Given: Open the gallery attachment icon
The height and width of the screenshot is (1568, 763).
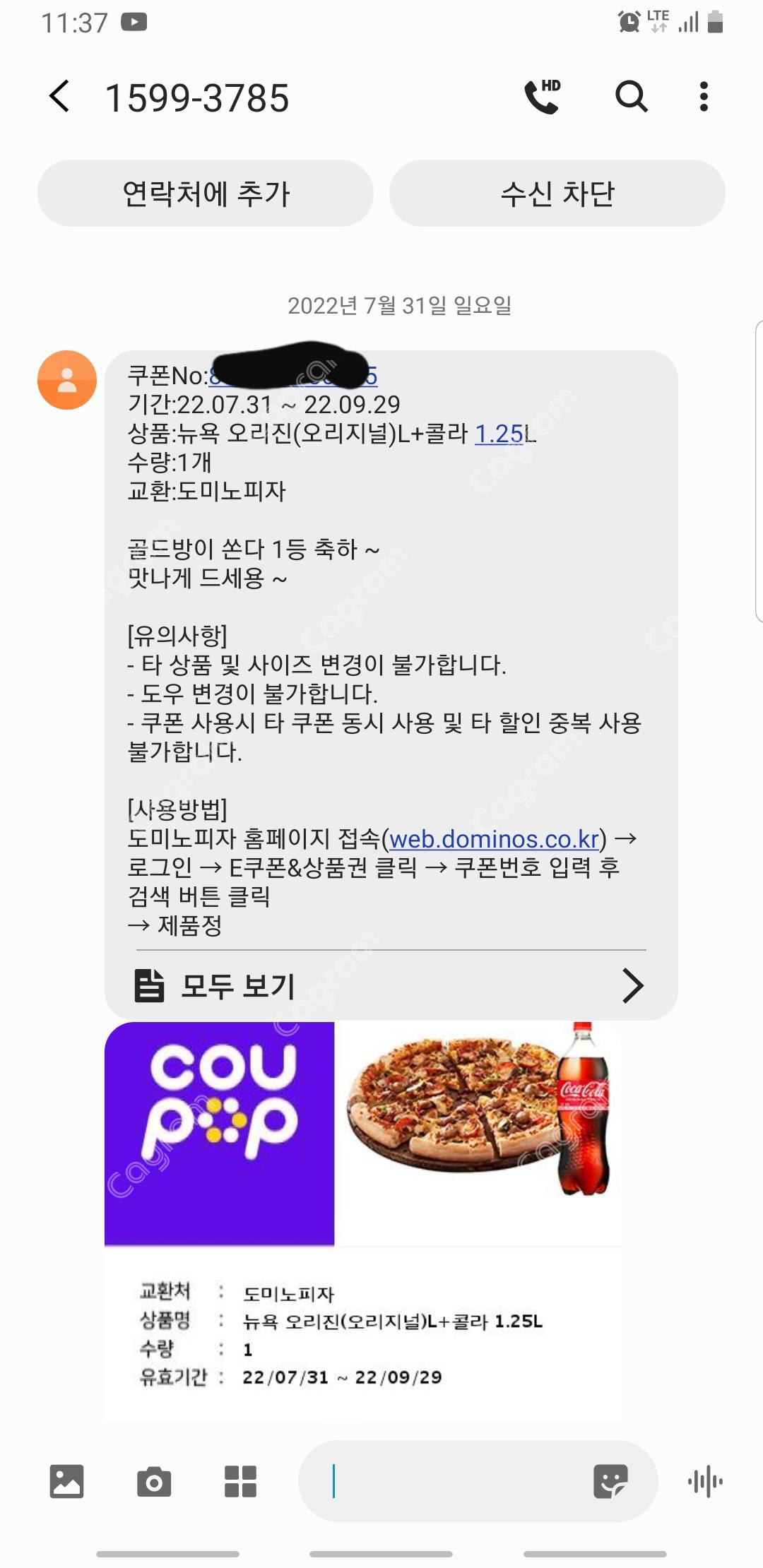Looking at the screenshot, I should tap(67, 1481).
